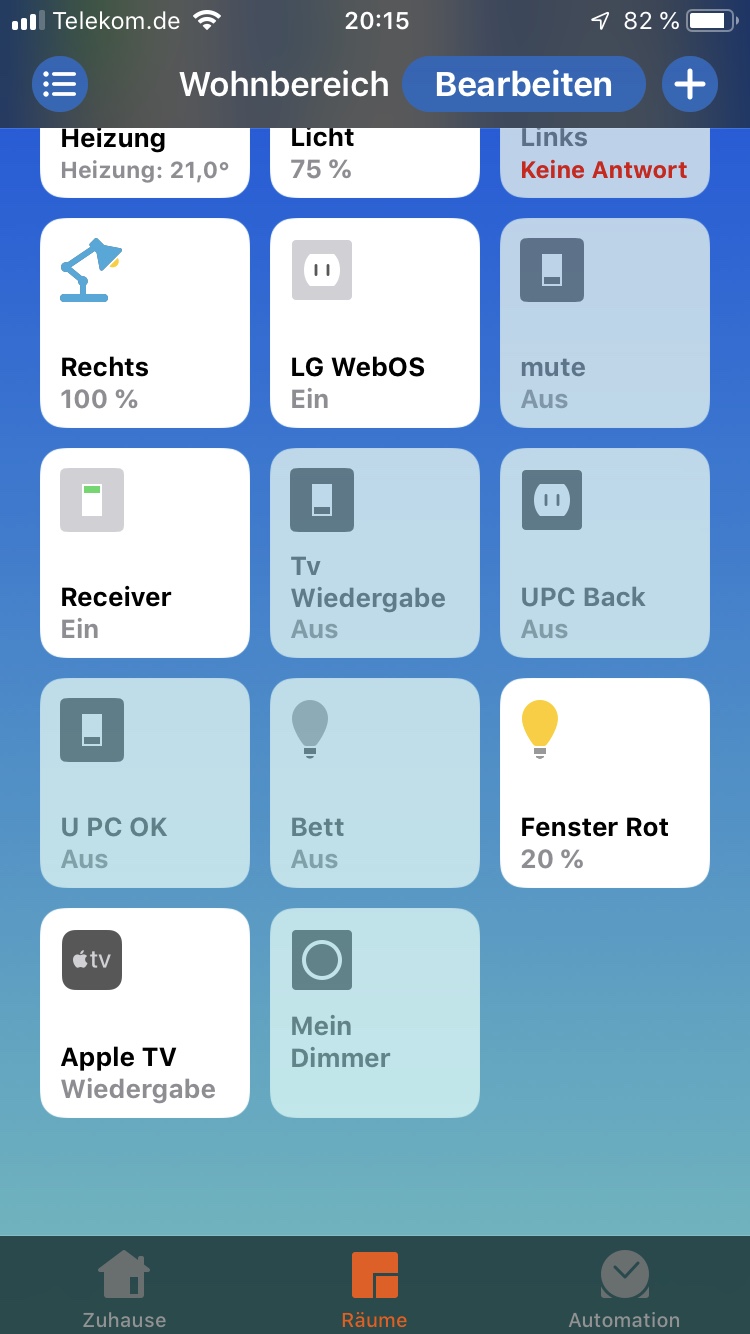Tap the Bearbeiten button
Screen dimensions: 750x1334
point(523,84)
